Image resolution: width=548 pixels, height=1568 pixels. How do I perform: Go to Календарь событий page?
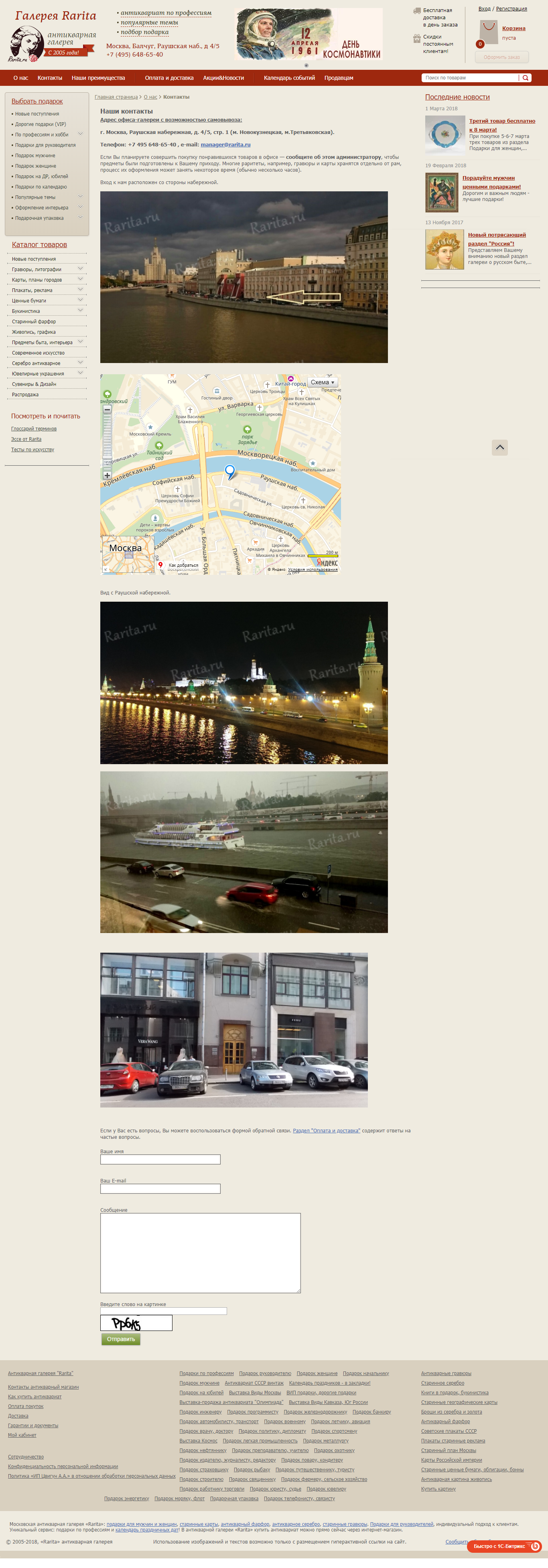pos(289,78)
